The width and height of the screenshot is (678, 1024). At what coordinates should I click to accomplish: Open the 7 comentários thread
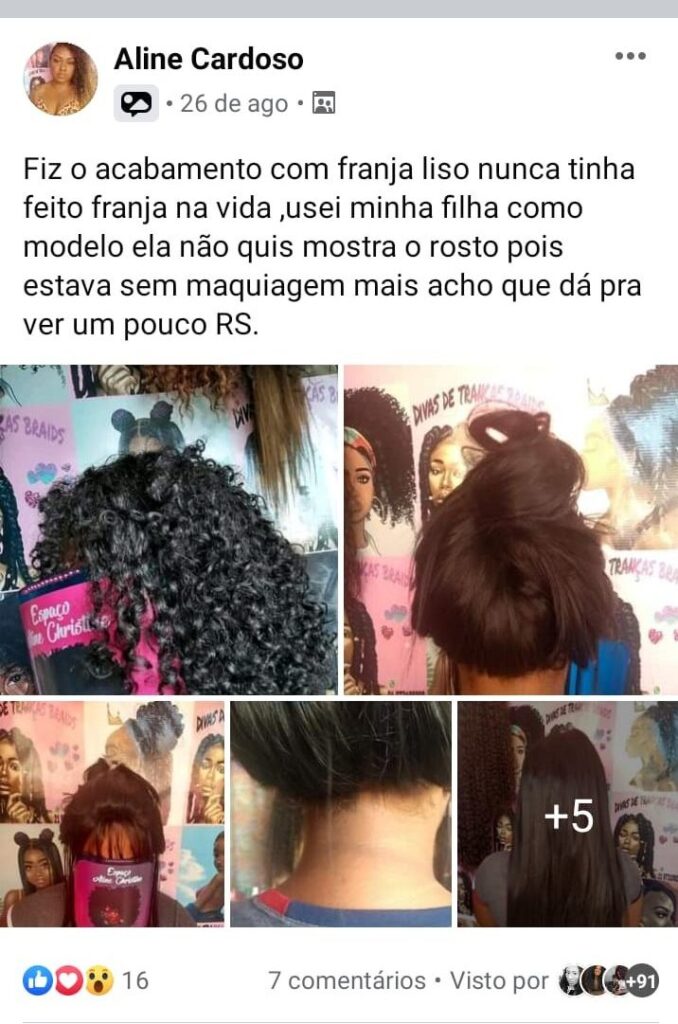point(347,981)
